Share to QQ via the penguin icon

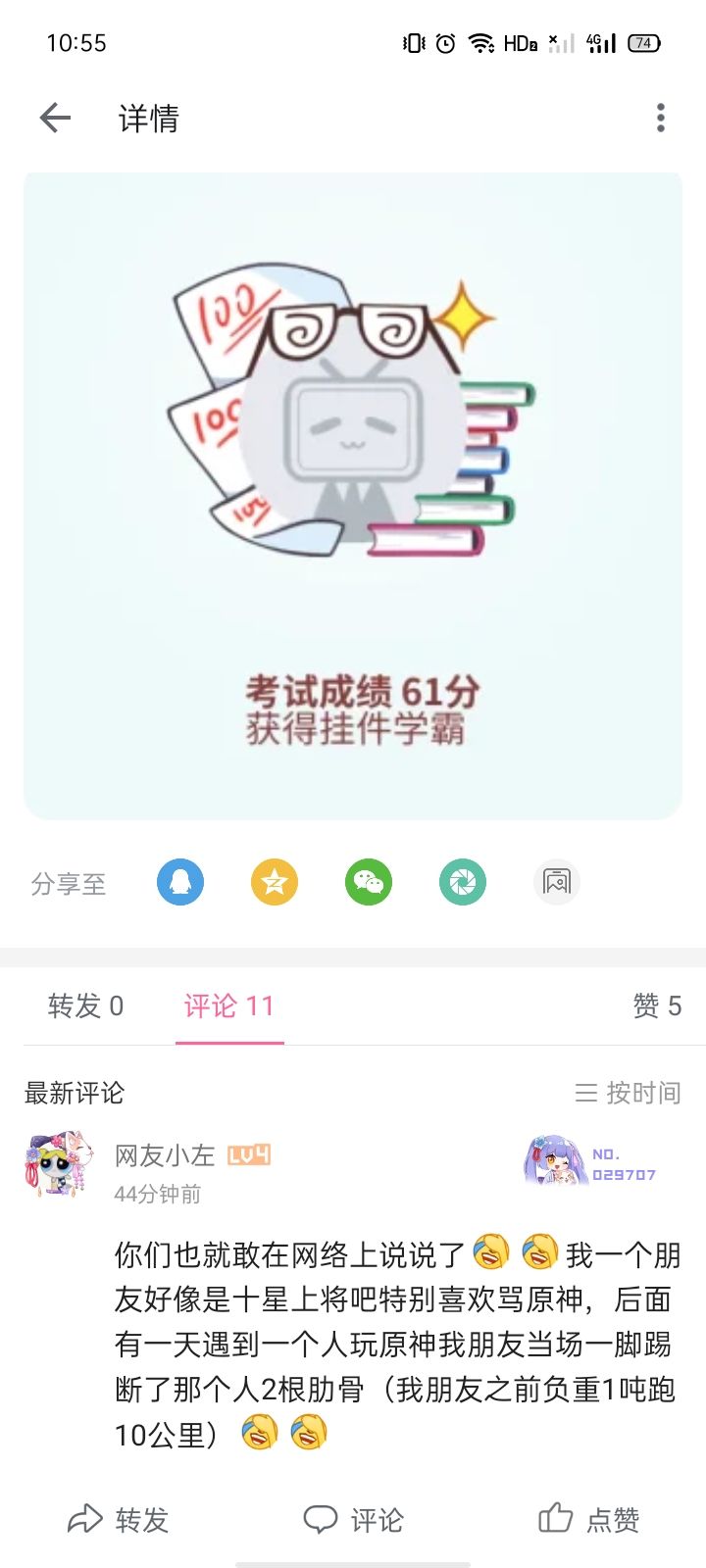[x=180, y=882]
